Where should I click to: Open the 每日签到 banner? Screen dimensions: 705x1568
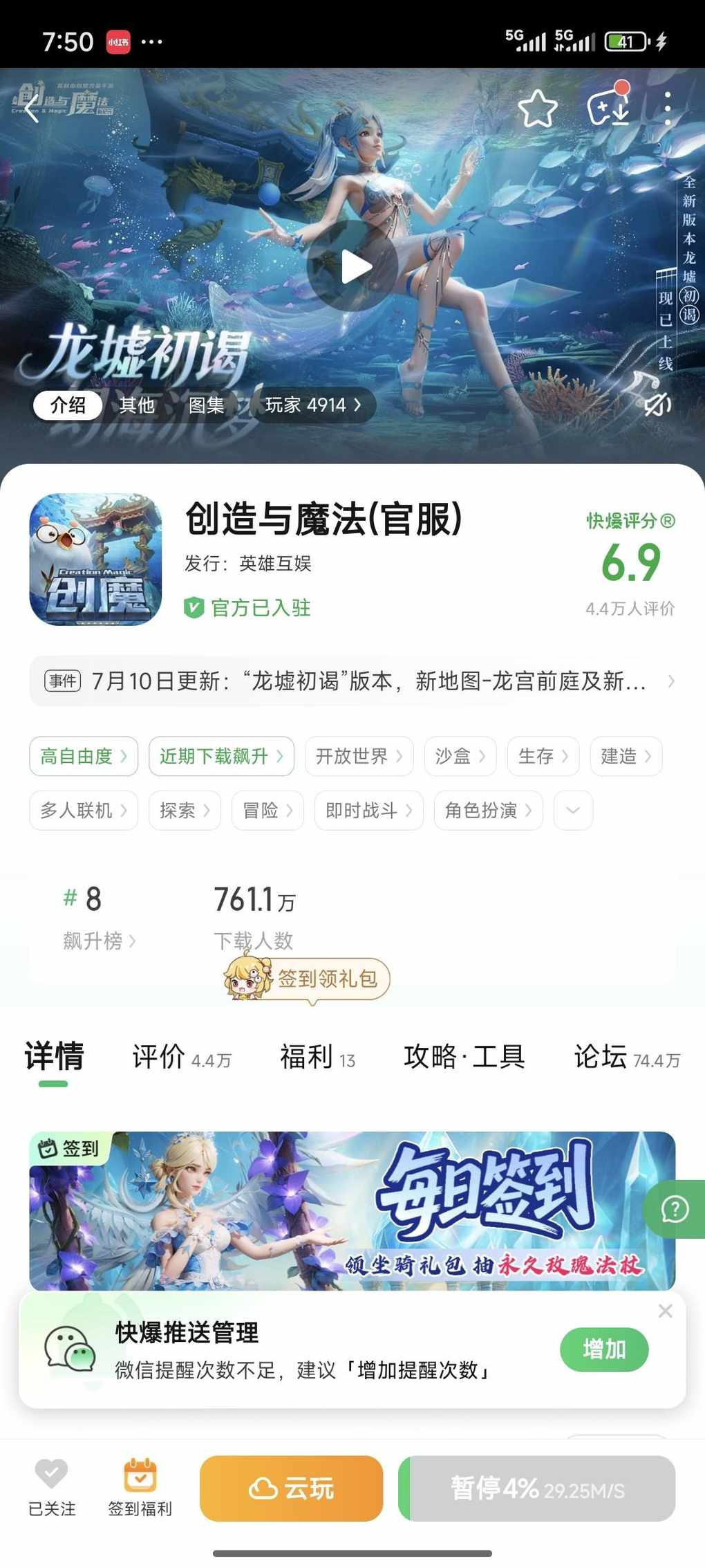(x=352, y=1210)
